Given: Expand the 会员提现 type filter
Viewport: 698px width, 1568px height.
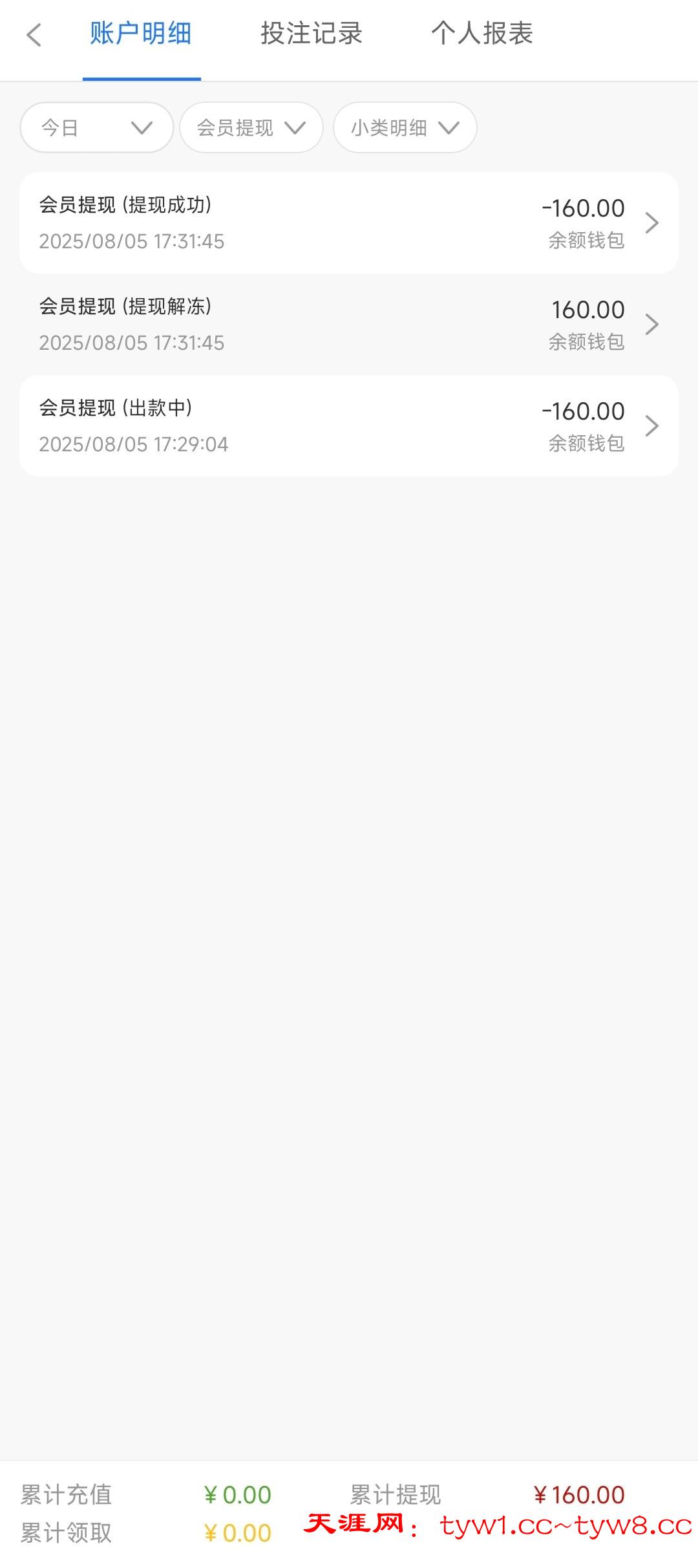Looking at the screenshot, I should [x=251, y=127].
